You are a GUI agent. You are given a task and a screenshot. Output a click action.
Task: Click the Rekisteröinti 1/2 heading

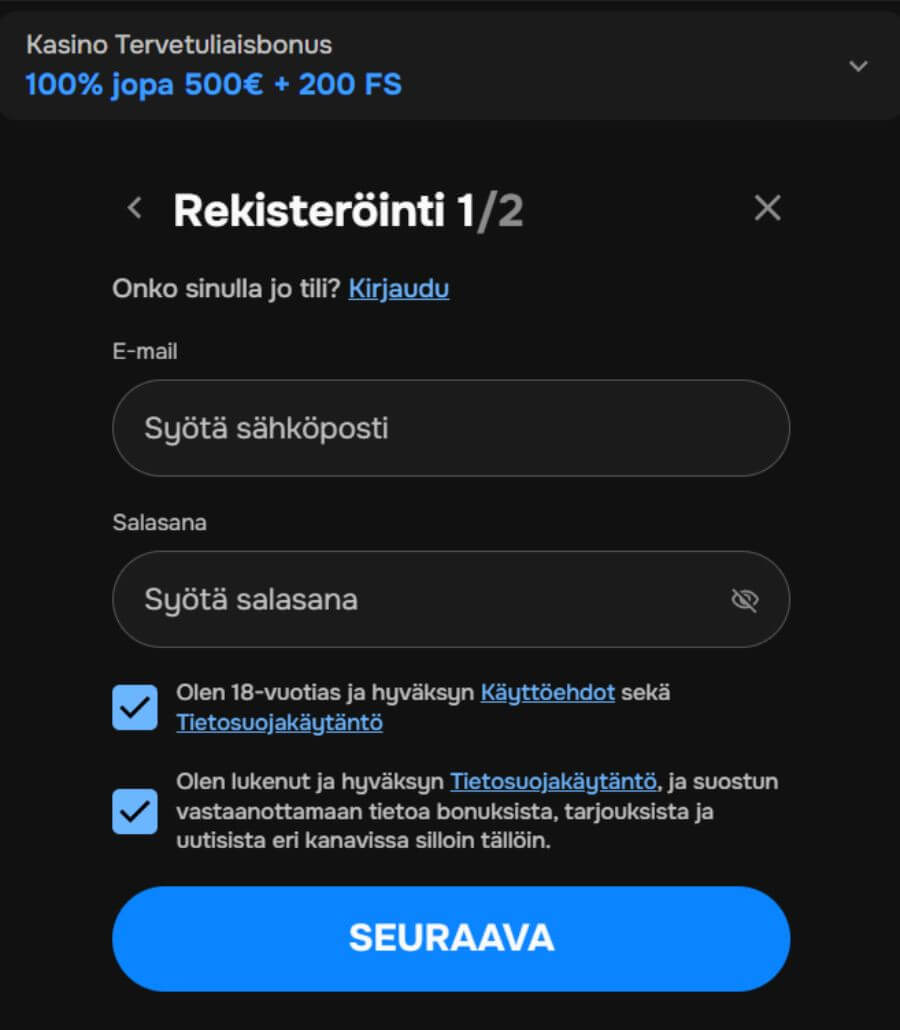[350, 208]
